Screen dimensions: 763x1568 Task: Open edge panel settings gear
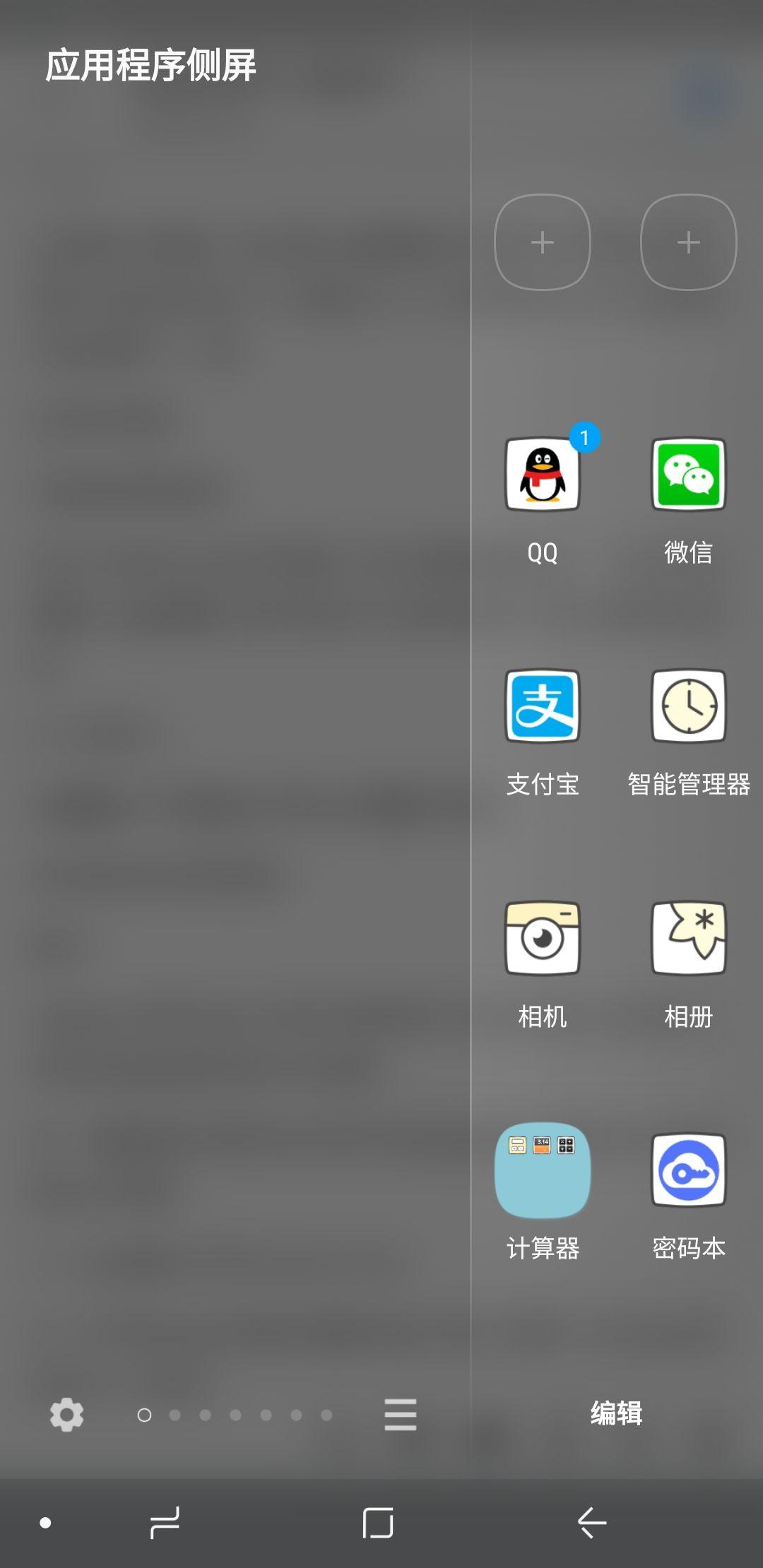coord(67,1414)
